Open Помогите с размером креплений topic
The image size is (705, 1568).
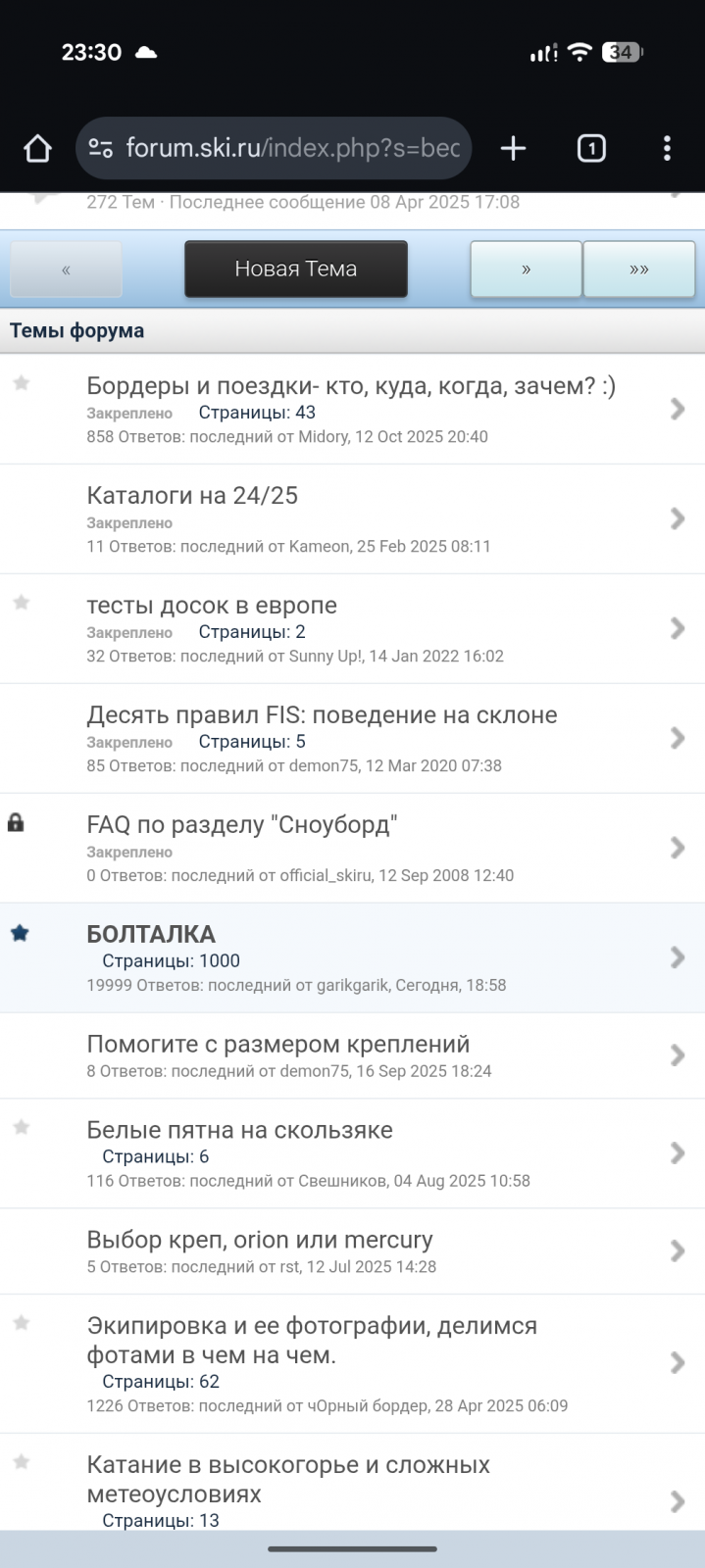coord(278,1045)
